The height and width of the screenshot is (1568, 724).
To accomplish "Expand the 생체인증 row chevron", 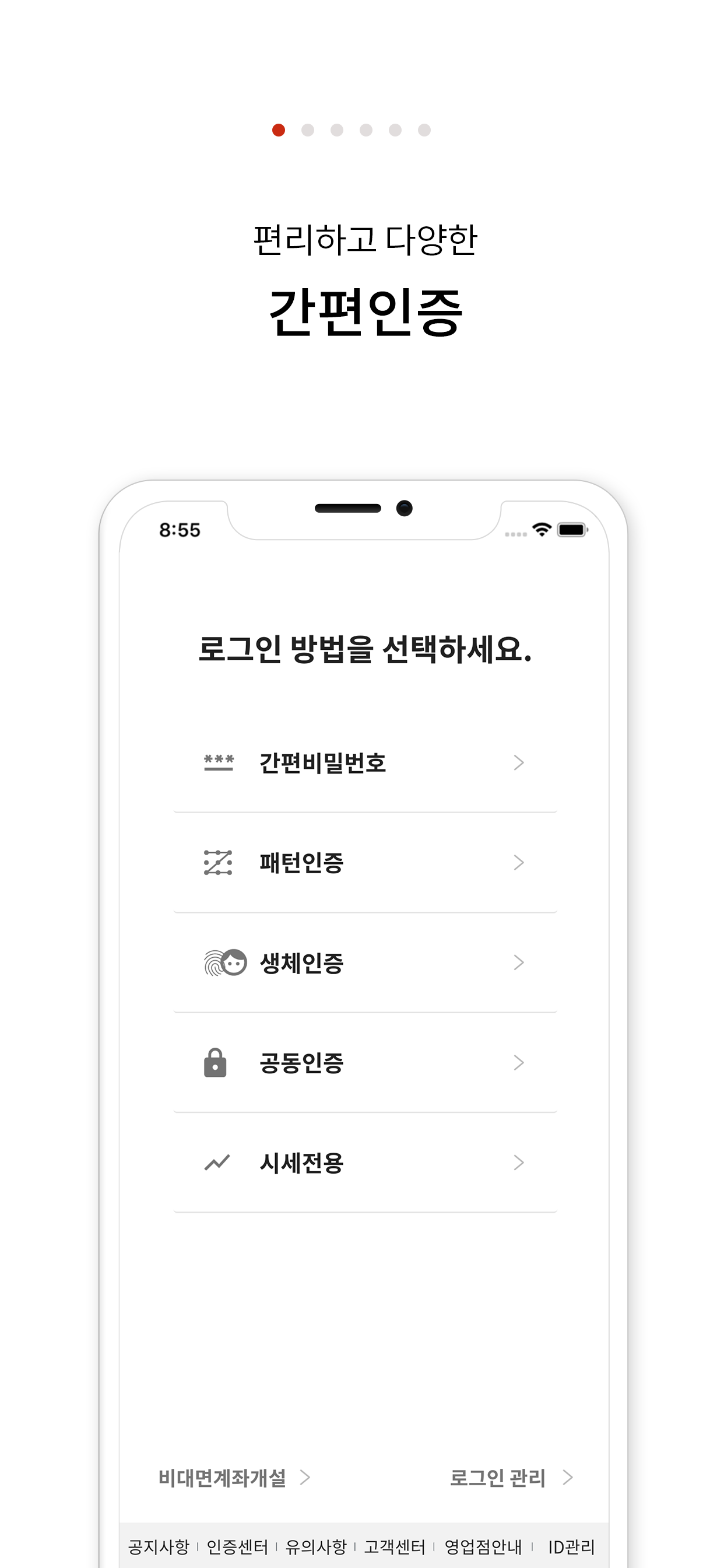I will coord(518,963).
